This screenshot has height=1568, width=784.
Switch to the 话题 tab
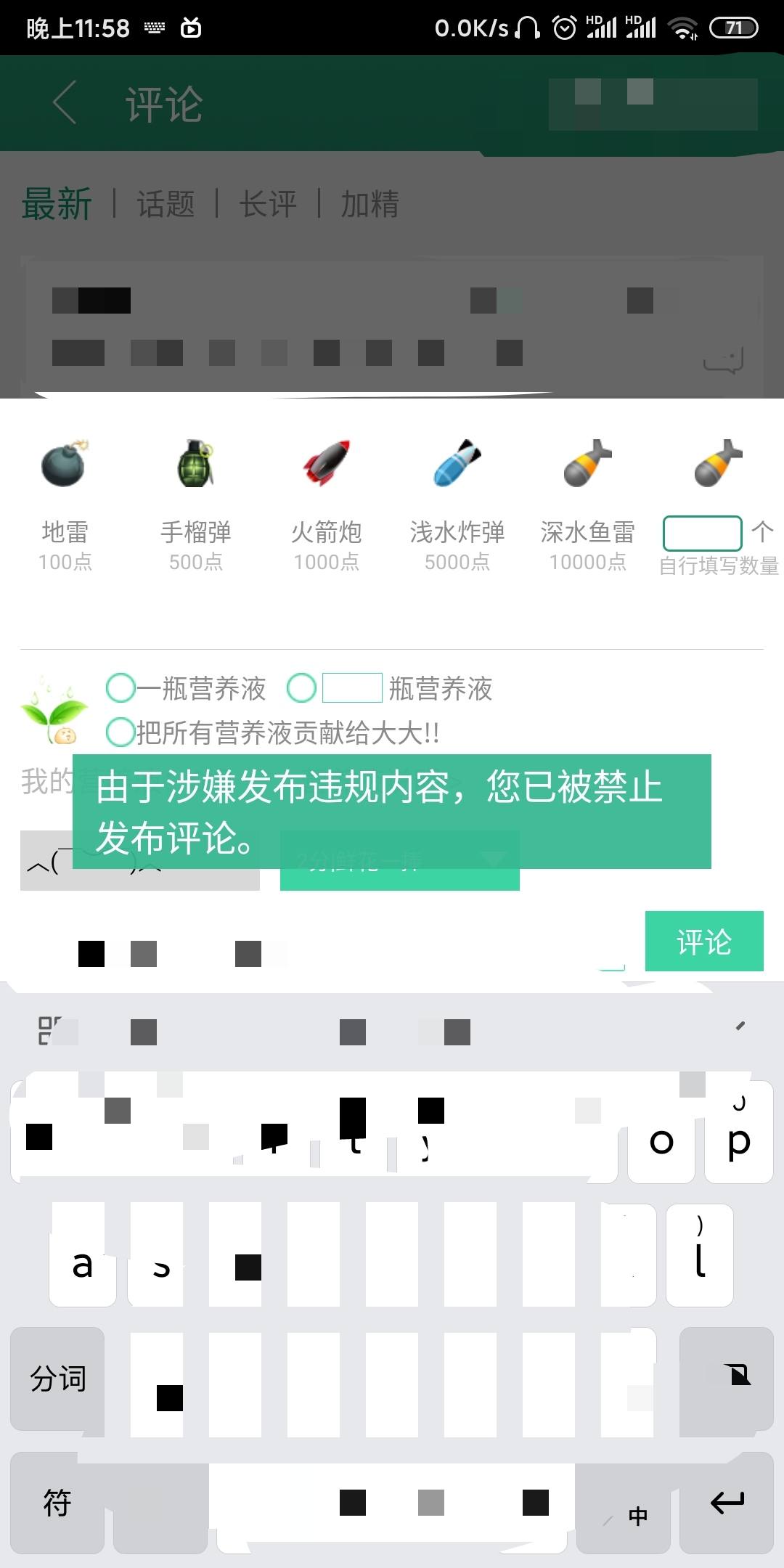[x=166, y=204]
